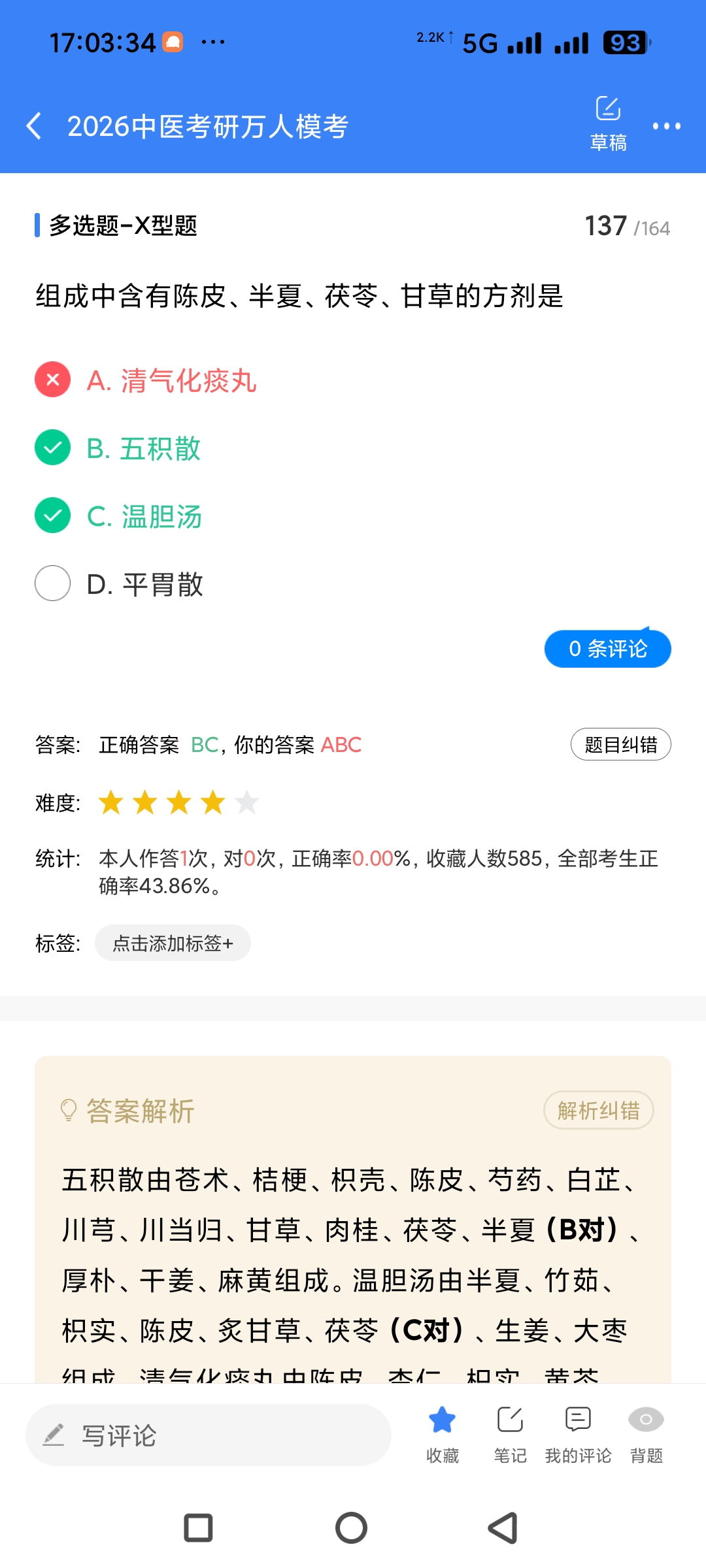
Task: Tap the 写评论 comment field
Action: [x=208, y=1435]
